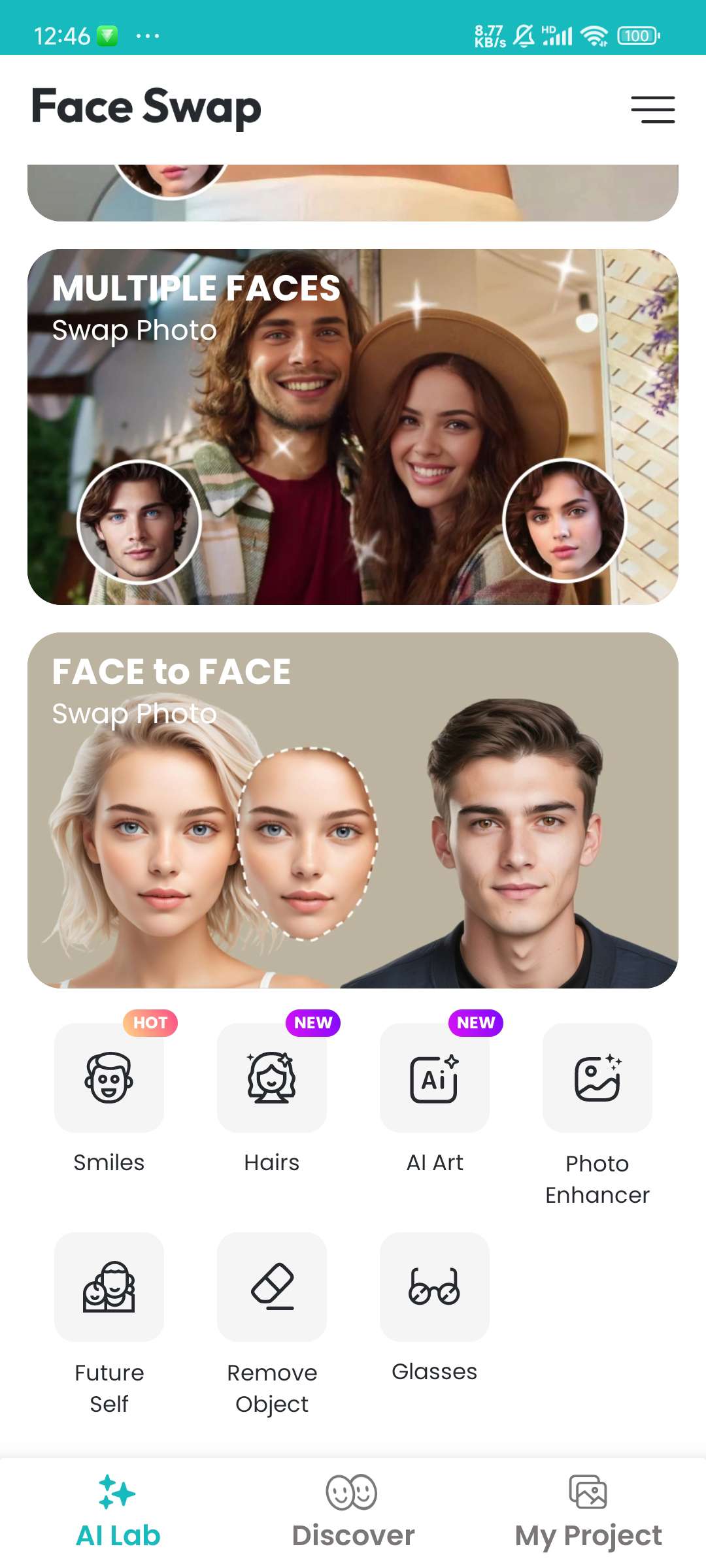Open the hamburger menu
Image resolution: width=706 pixels, height=1568 pixels.
tap(652, 109)
